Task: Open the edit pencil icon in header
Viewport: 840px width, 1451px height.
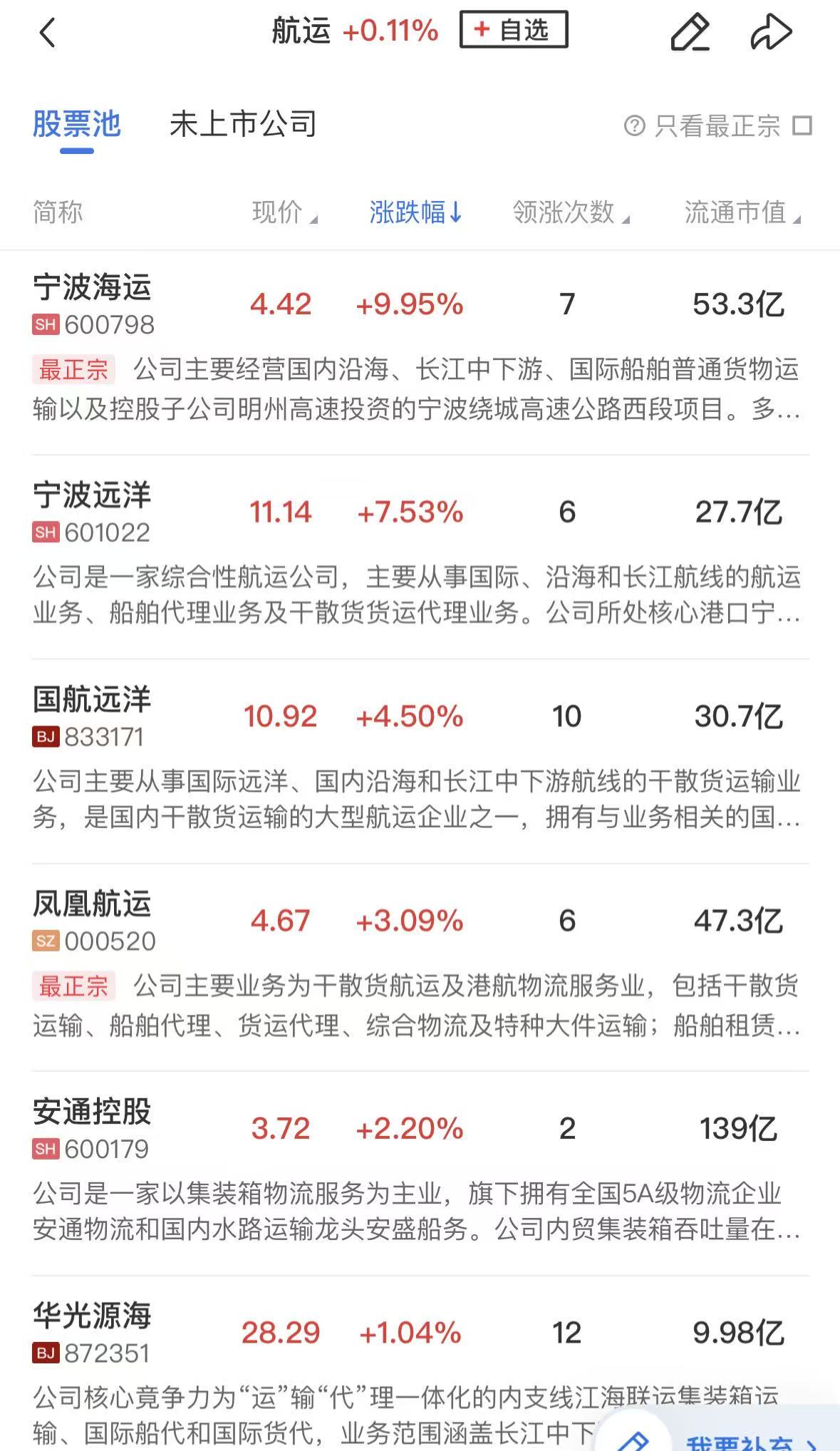Action: 690,33
